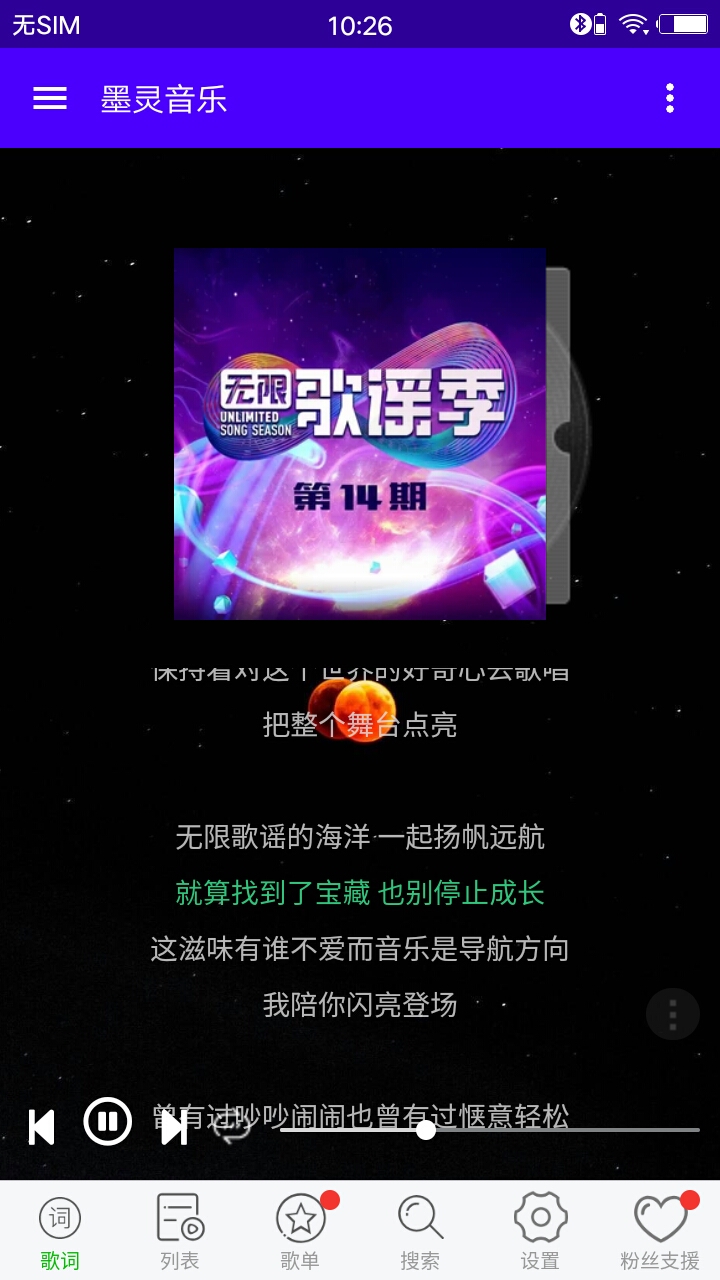The image size is (720, 1280).
Task: Open the 设置 tab
Action: [540, 1232]
